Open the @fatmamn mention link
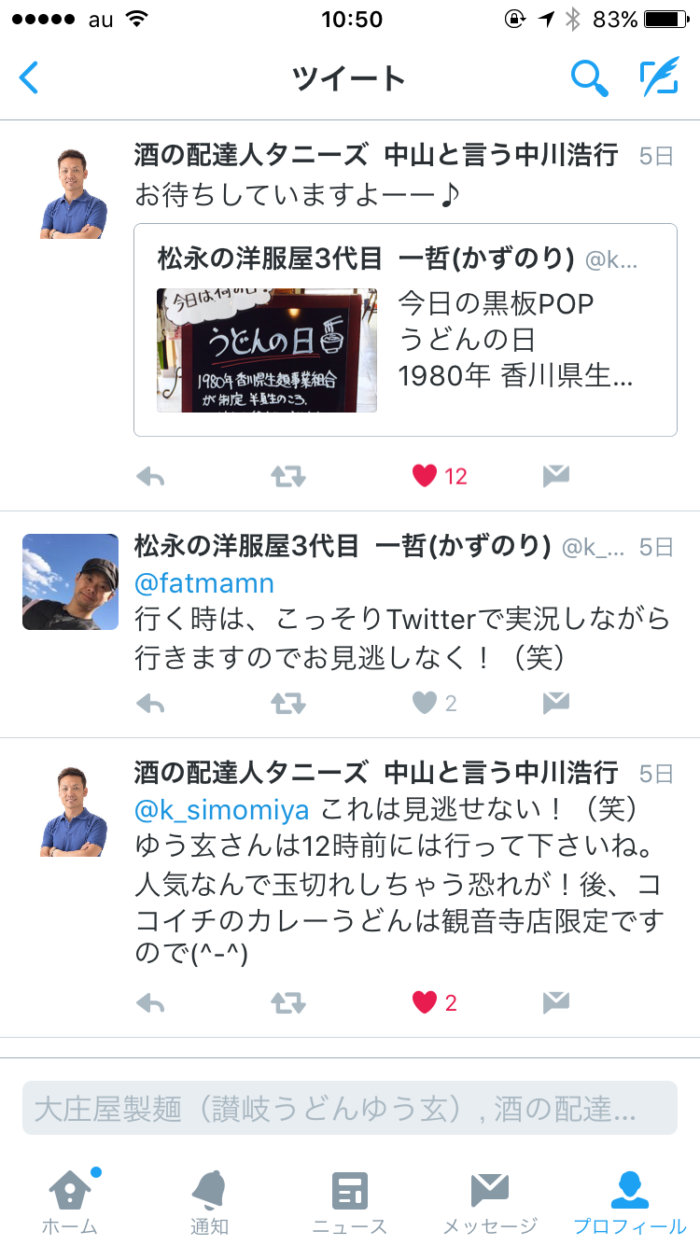 pyautogui.click(x=204, y=583)
